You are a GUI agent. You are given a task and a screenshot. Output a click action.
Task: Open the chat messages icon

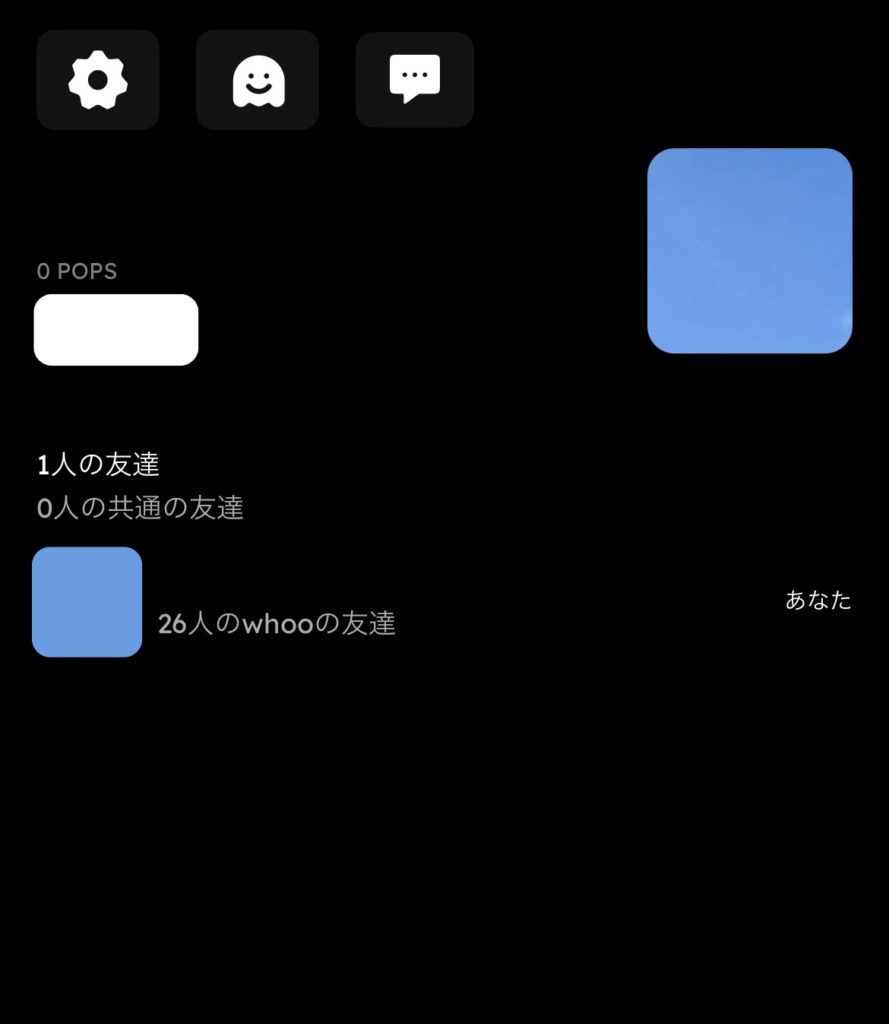pyautogui.click(x=414, y=80)
